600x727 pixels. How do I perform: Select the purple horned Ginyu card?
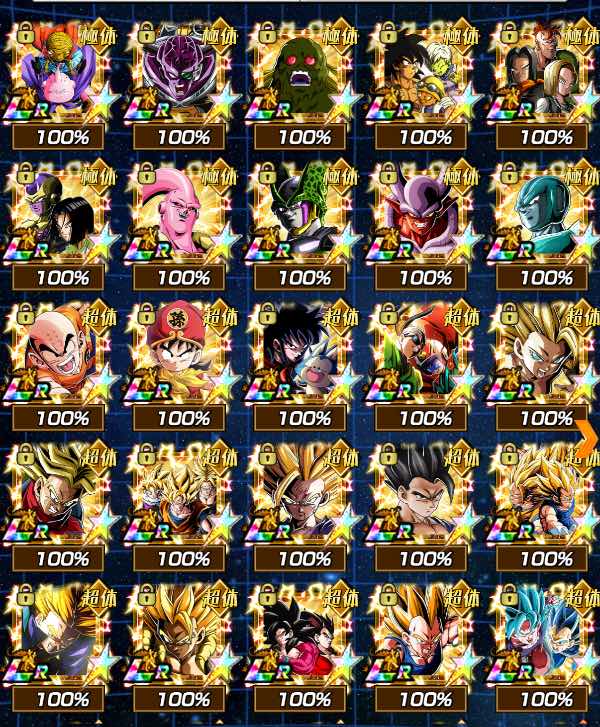click(184, 75)
